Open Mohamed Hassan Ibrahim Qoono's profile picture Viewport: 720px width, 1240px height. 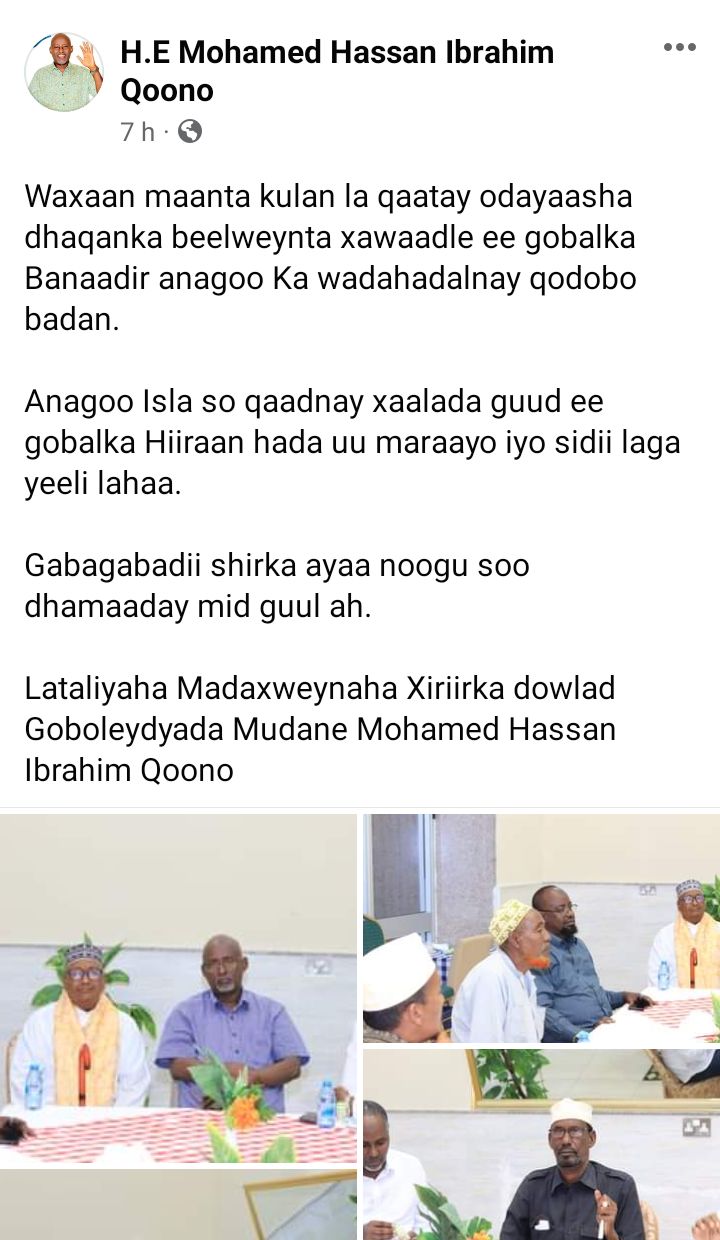click(x=64, y=71)
